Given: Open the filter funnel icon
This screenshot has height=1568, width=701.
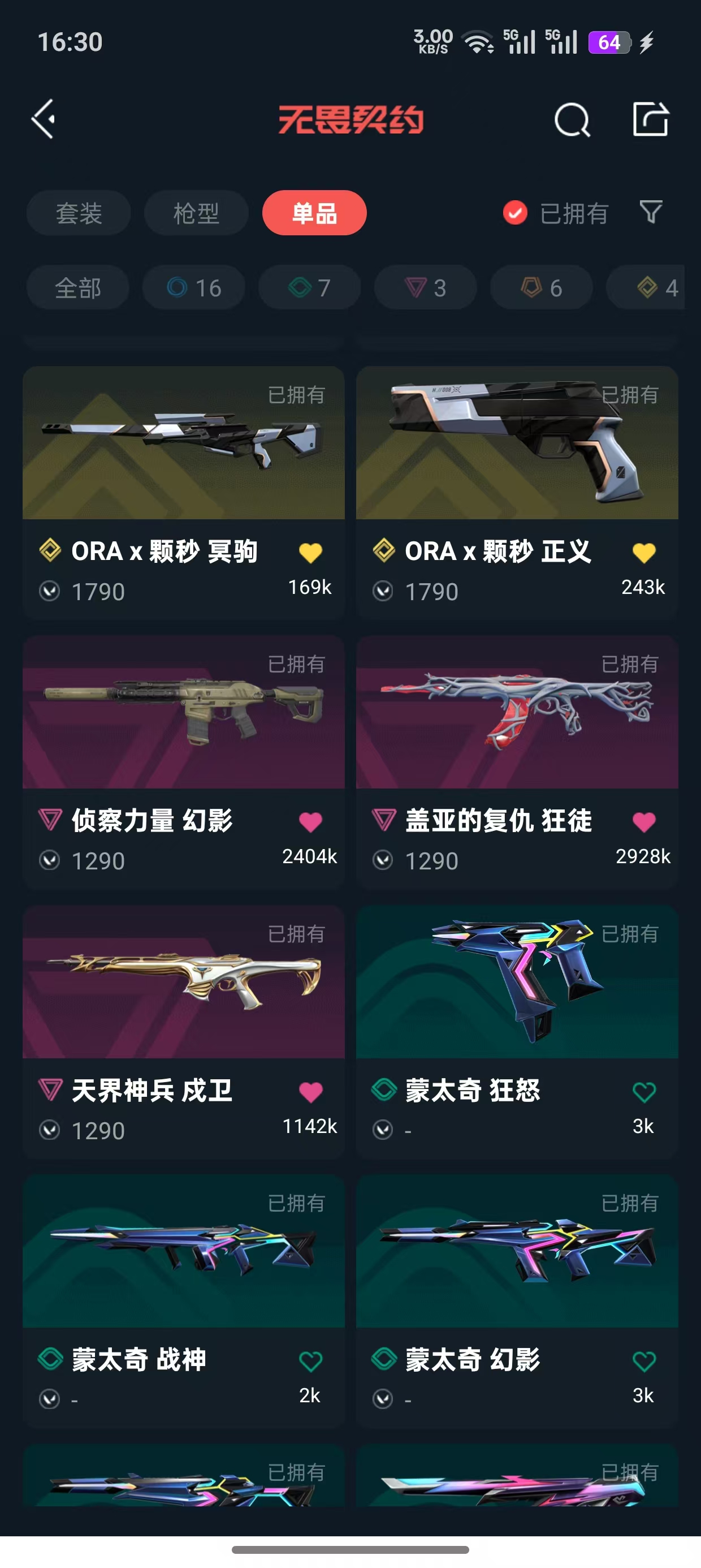Looking at the screenshot, I should pyautogui.click(x=651, y=213).
